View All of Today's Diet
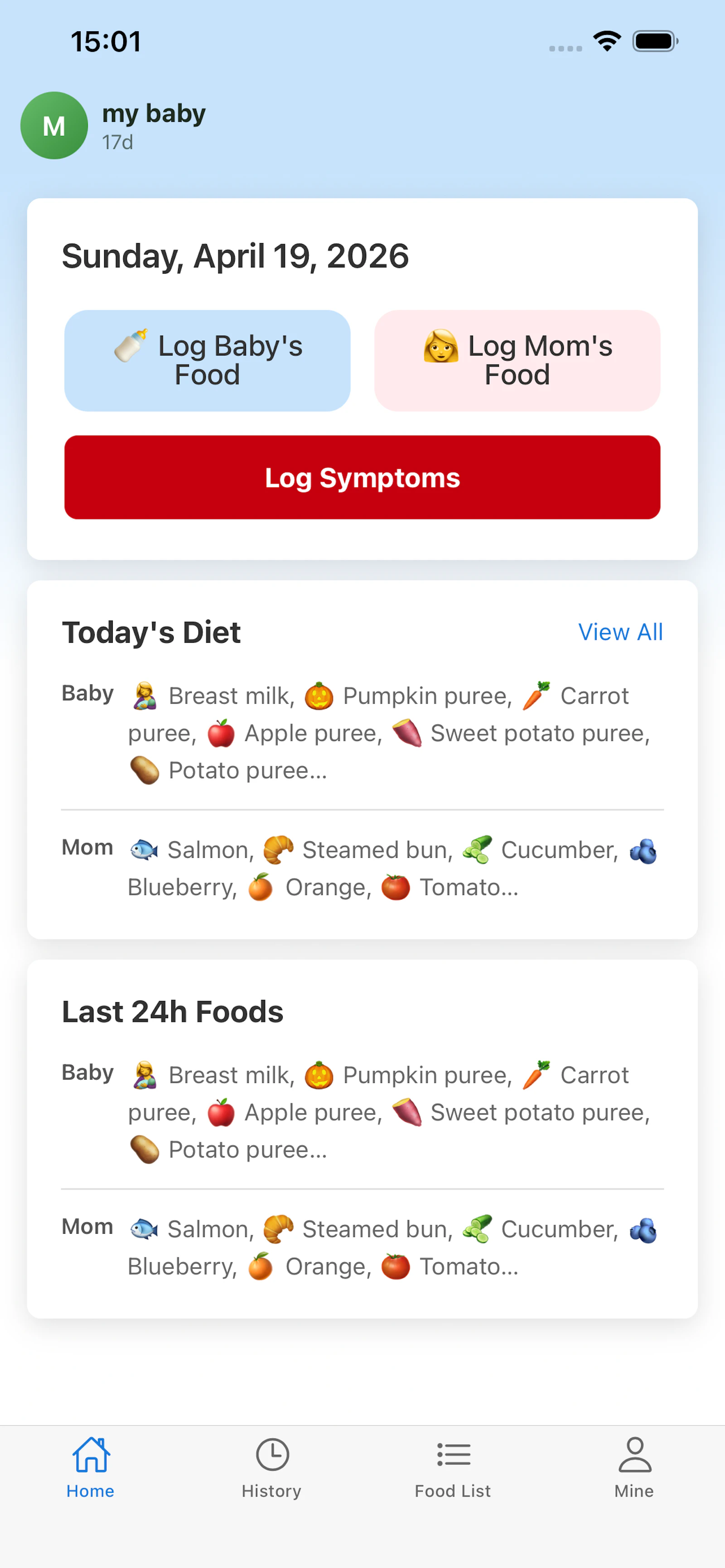This screenshot has width=725, height=1568. [620, 632]
